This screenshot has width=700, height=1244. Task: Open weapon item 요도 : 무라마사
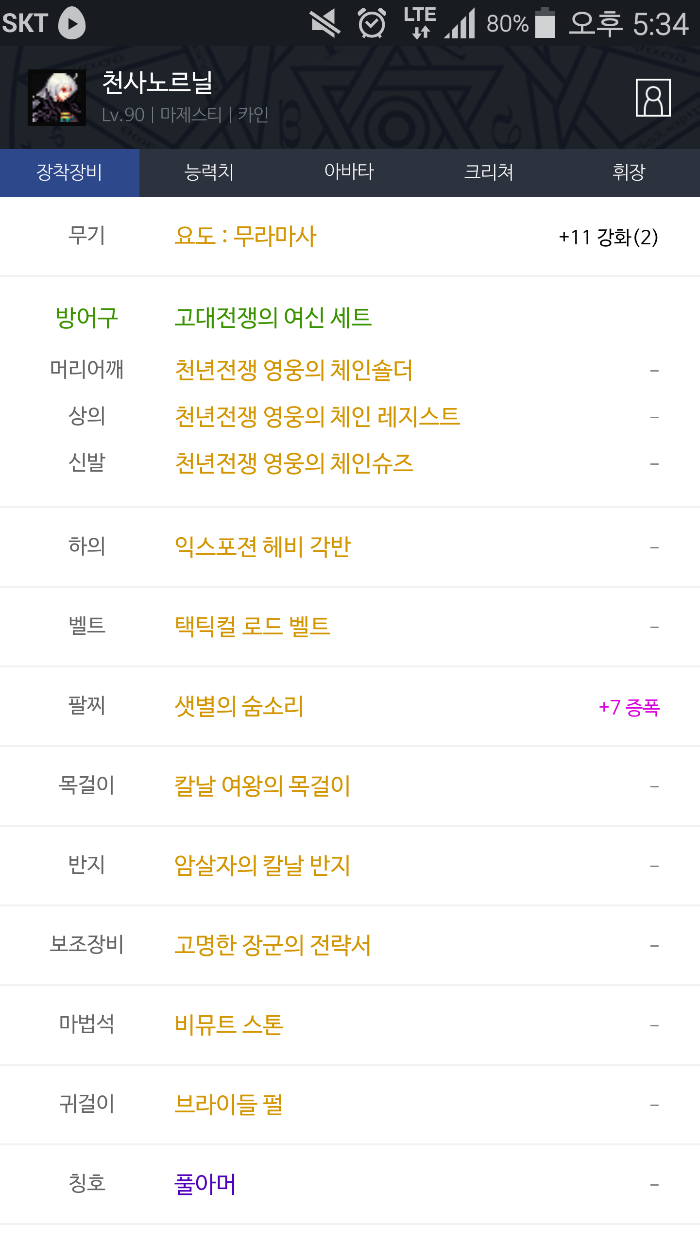[x=245, y=236]
